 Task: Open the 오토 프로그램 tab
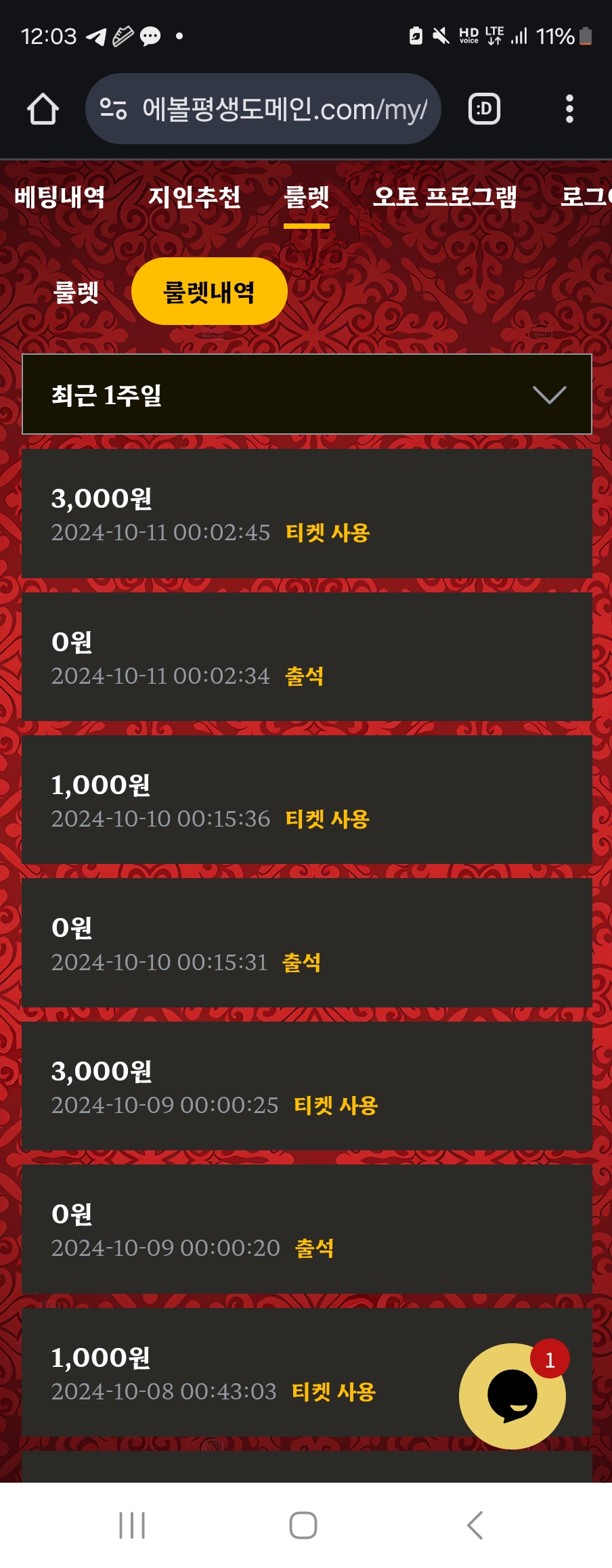[445, 197]
